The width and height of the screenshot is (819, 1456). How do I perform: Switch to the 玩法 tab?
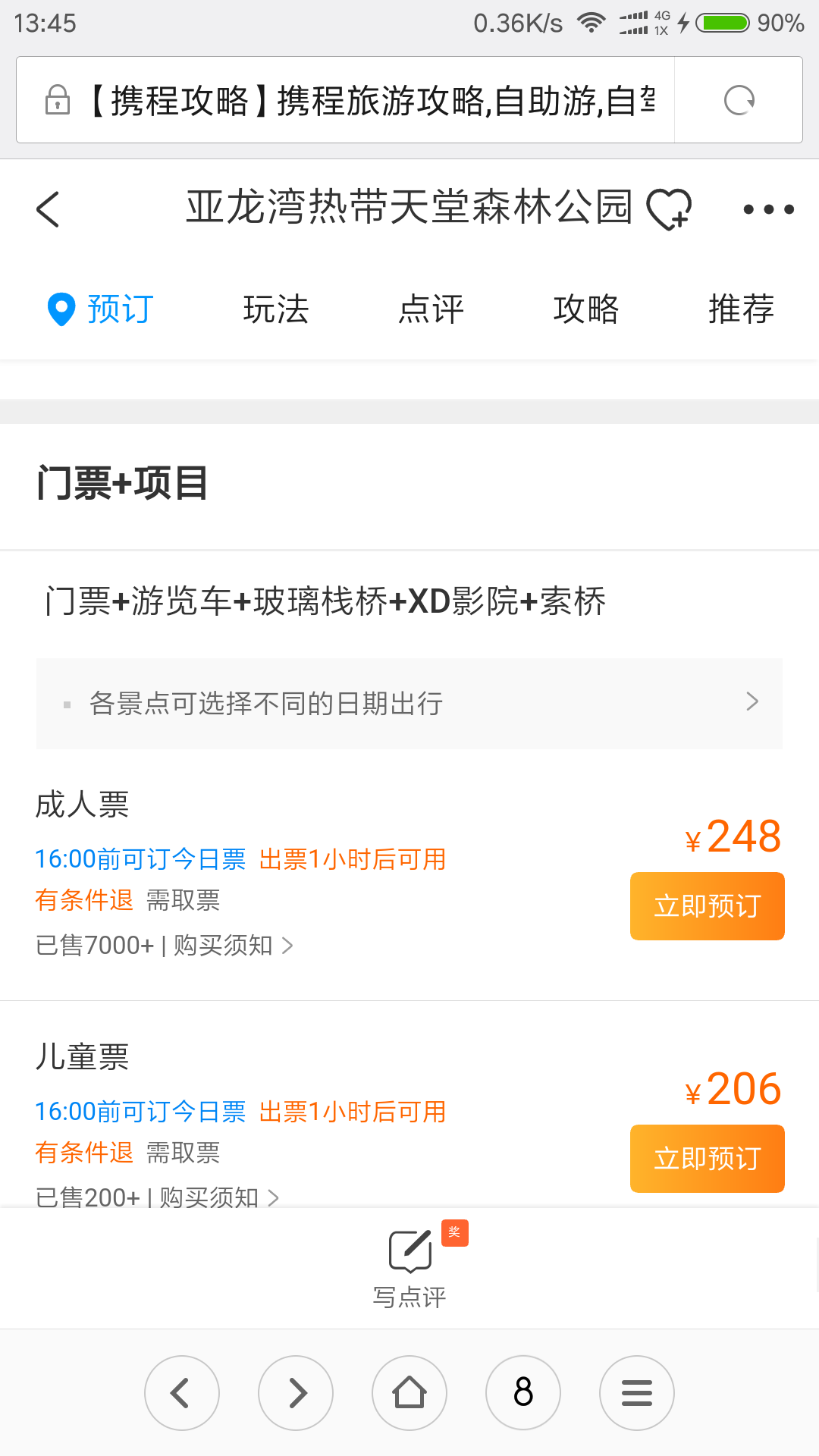(x=275, y=309)
